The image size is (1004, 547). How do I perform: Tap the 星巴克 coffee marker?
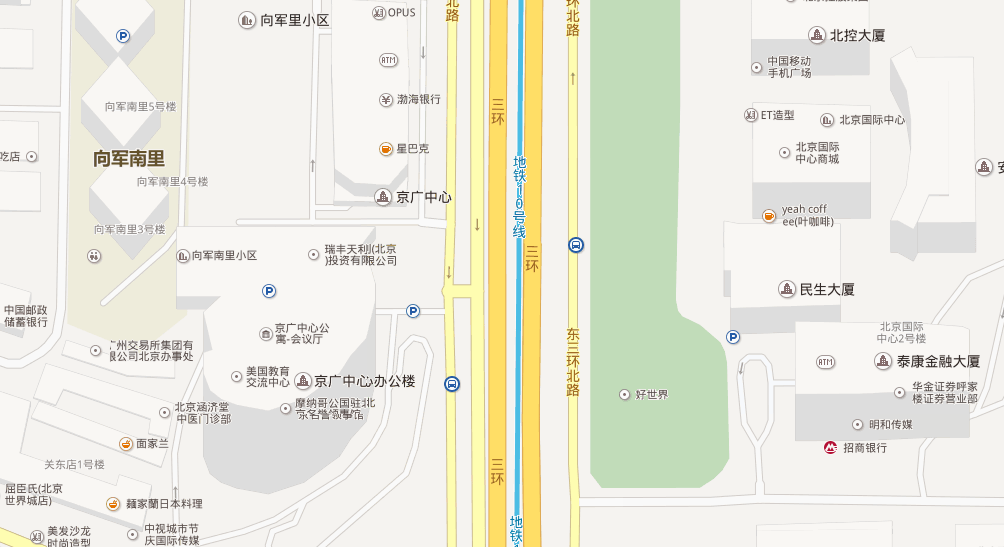pyautogui.click(x=385, y=149)
